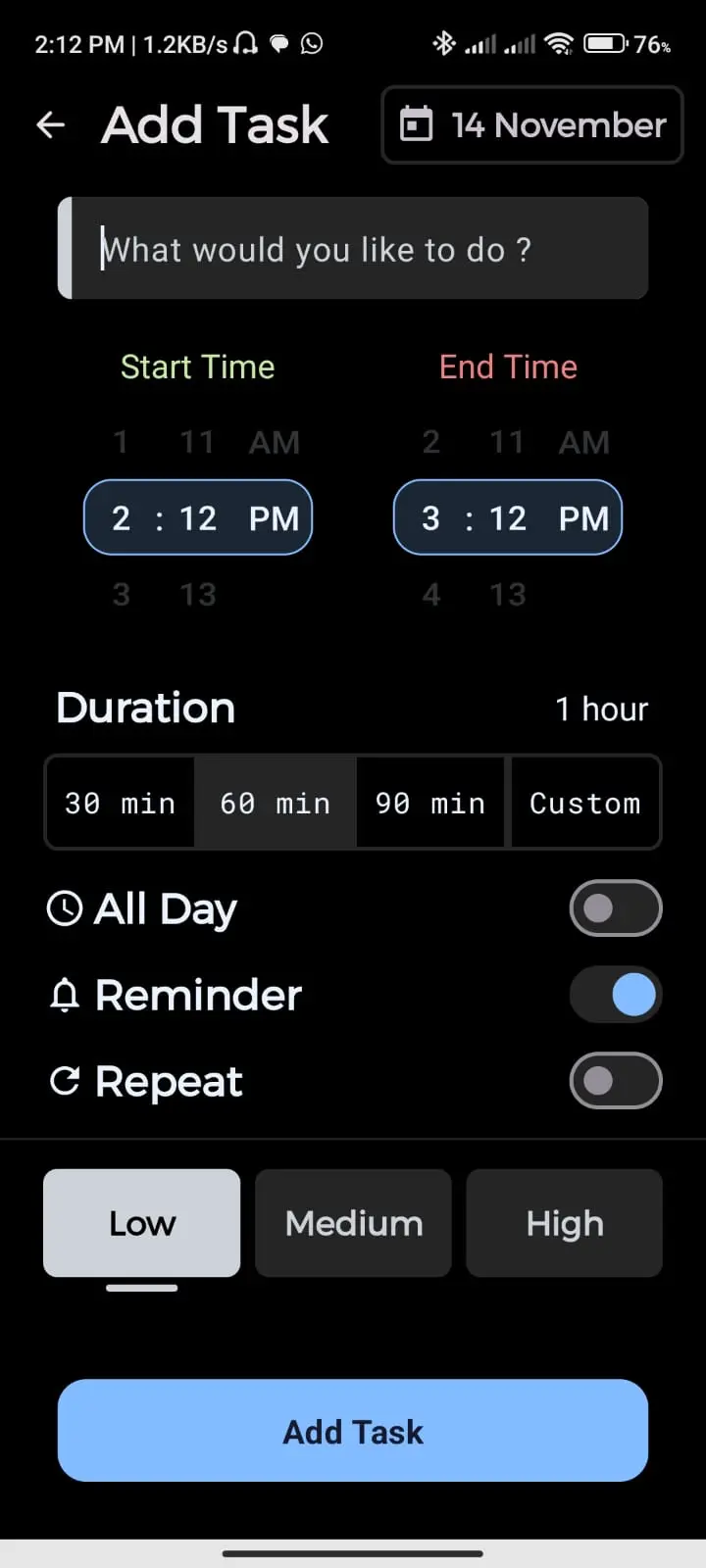Tap the start time 2:12 PM picker
706x1568 pixels.
point(198,517)
